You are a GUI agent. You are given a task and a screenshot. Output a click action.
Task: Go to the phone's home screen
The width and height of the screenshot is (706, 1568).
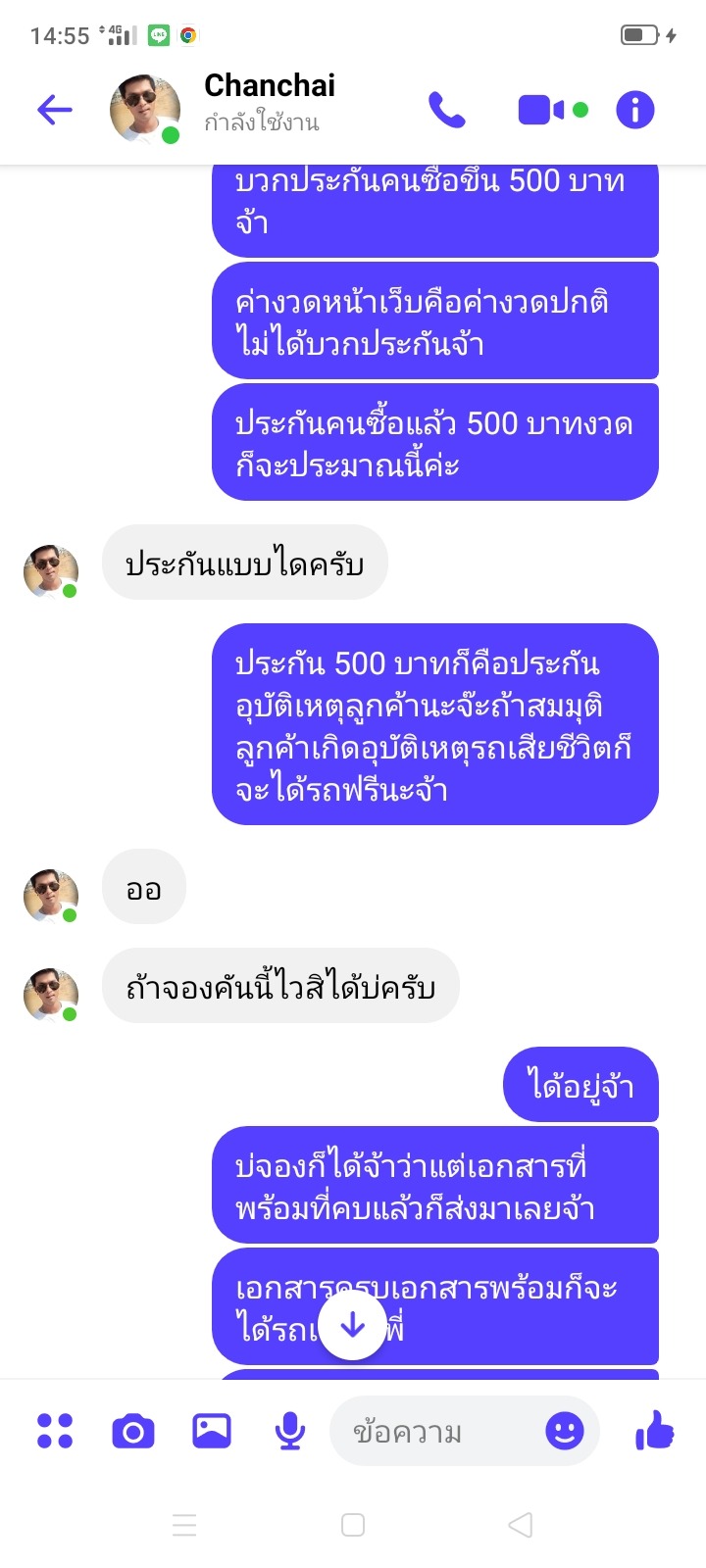click(x=353, y=1525)
